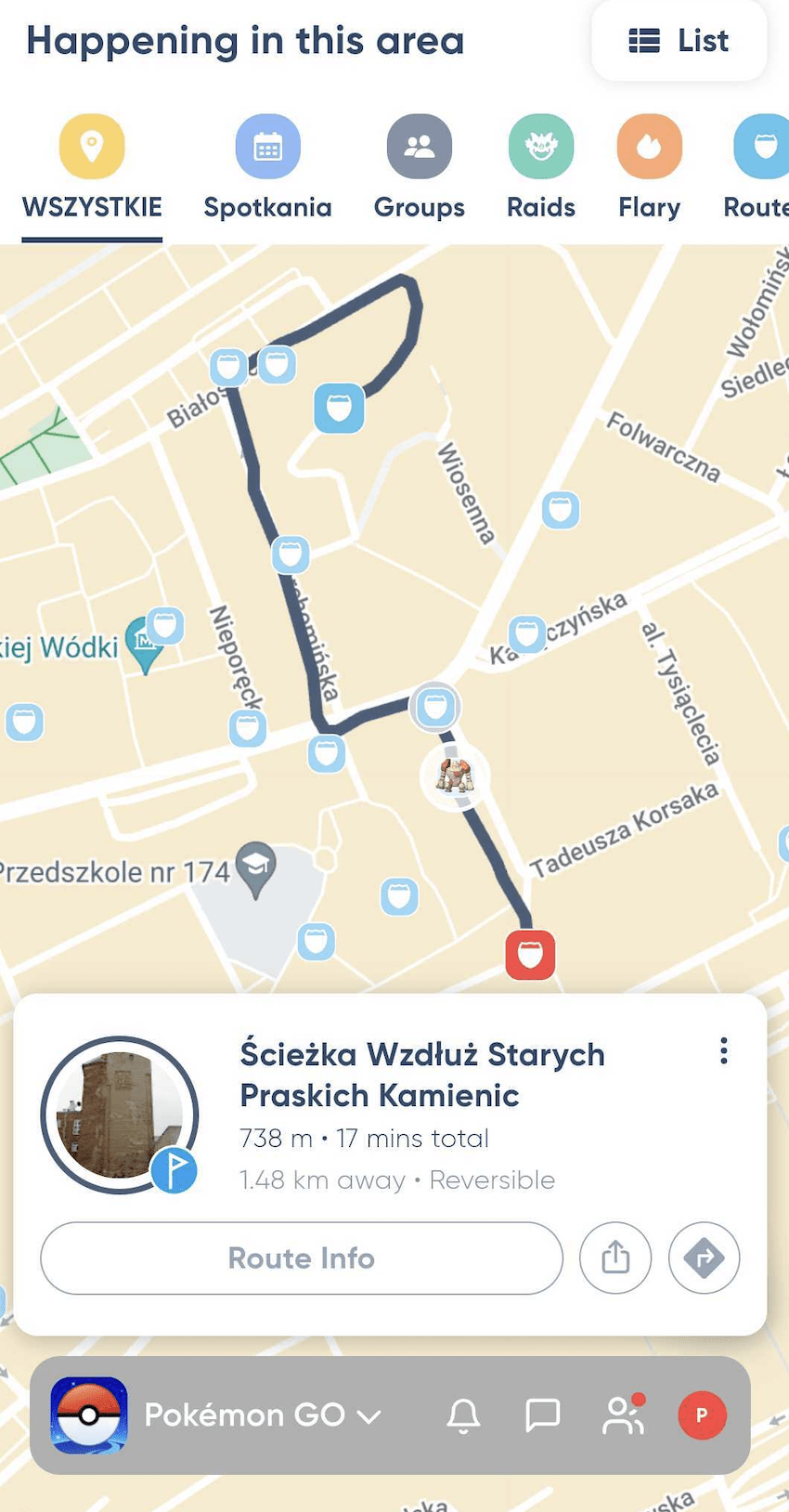Open the notifications bell
The height and width of the screenshot is (1512, 789).
click(463, 1415)
